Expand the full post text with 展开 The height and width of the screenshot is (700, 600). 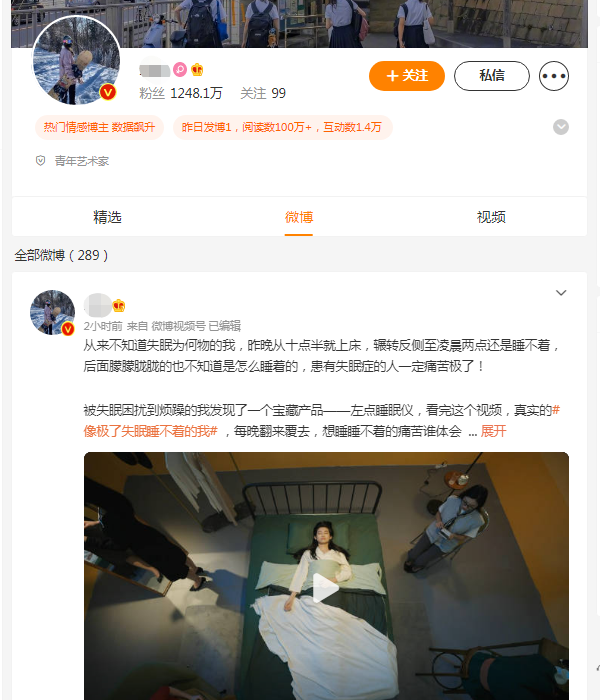click(x=494, y=431)
